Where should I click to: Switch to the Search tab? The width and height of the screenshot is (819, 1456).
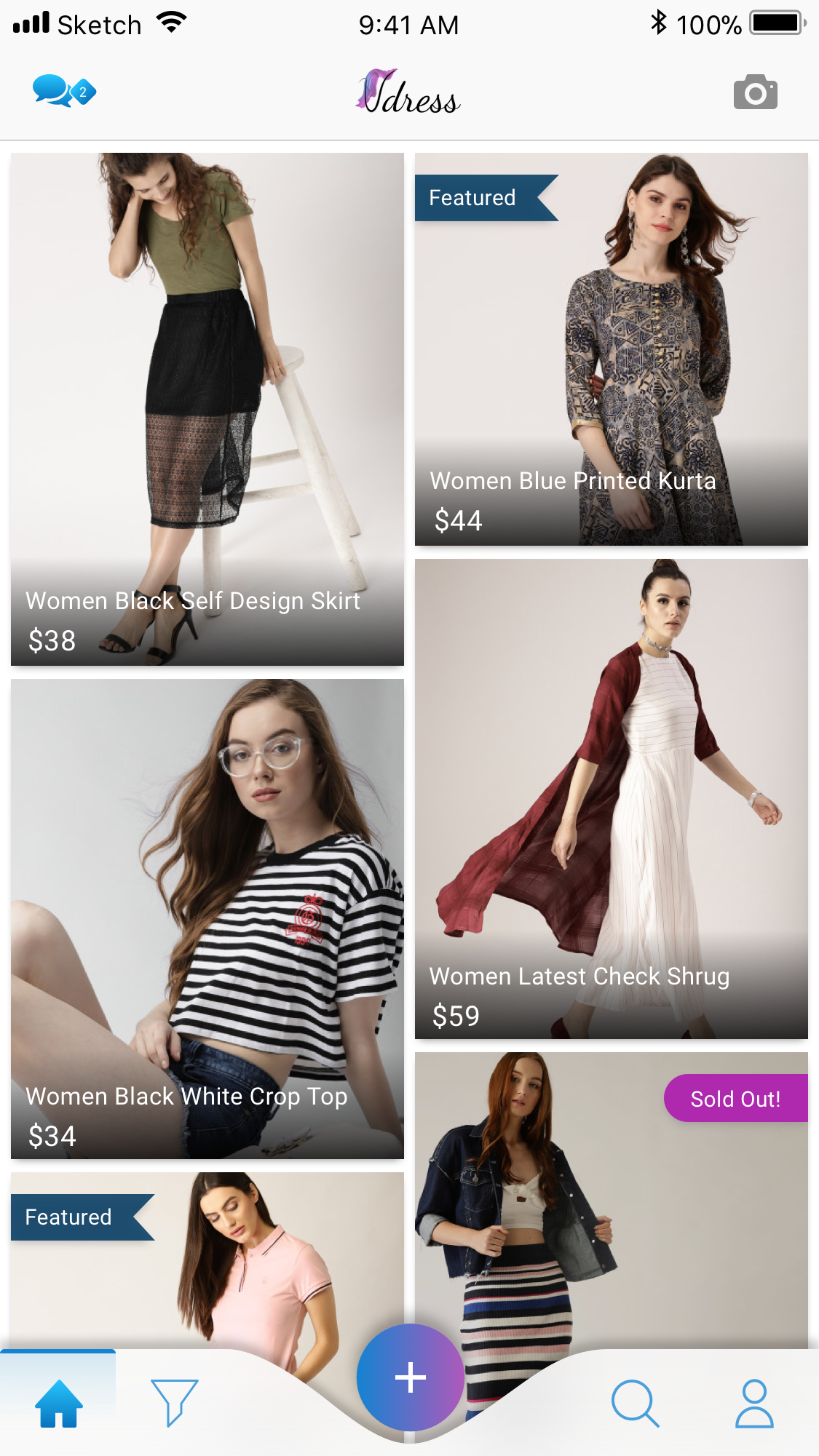(635, 1403)
